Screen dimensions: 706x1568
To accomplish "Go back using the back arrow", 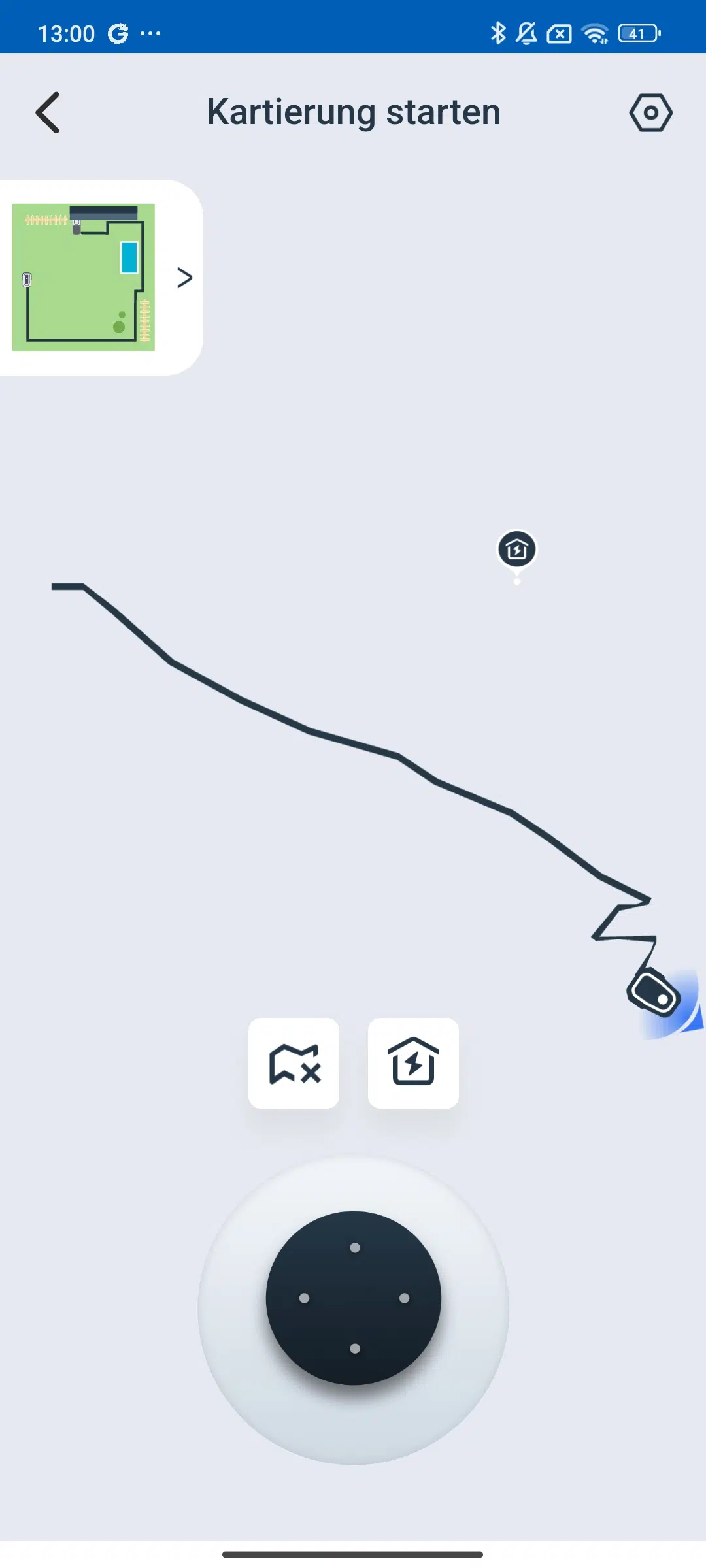I will pyautogui.click(x=48, y=112).
